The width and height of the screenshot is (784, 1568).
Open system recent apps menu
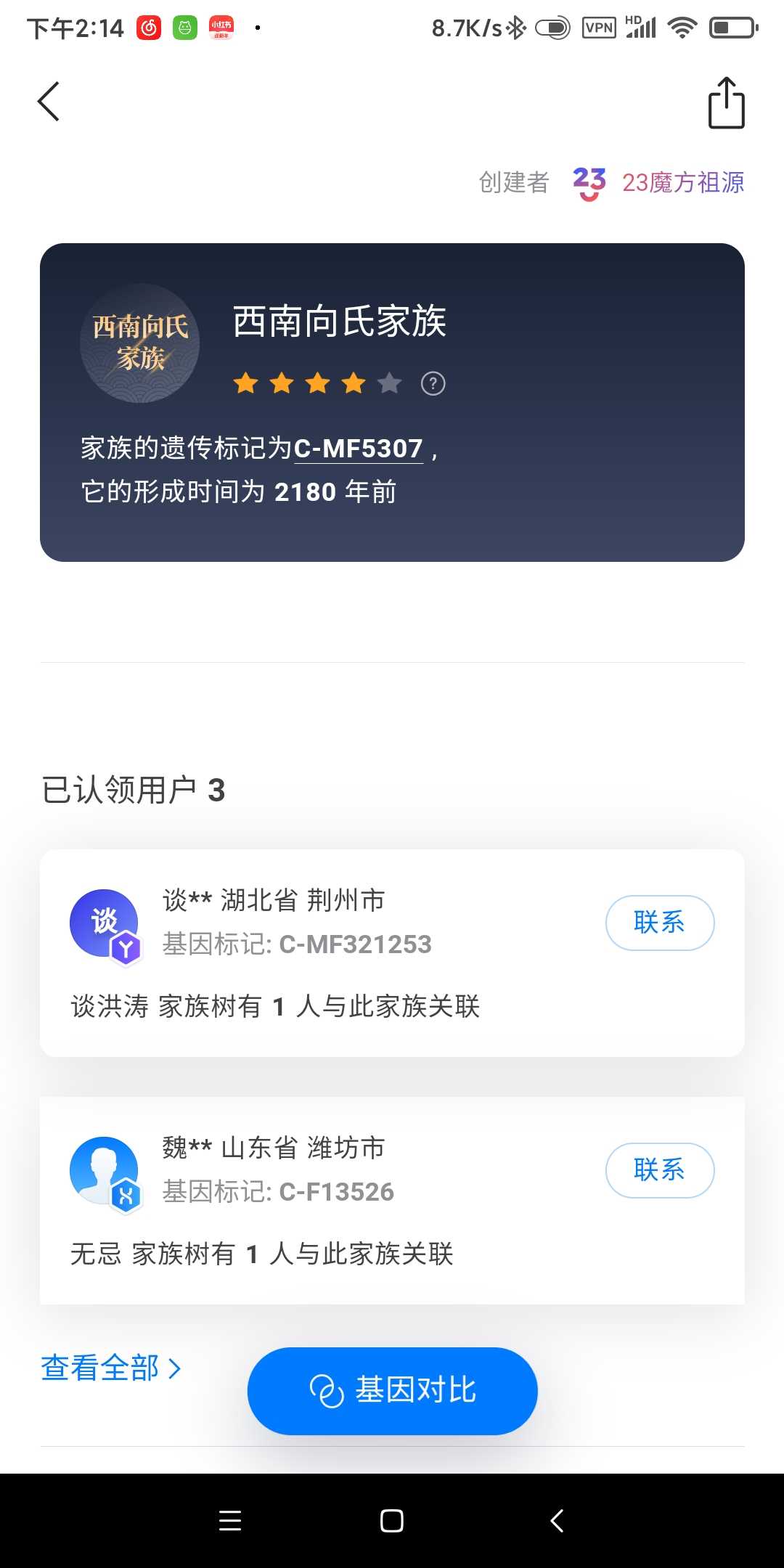230,1521
